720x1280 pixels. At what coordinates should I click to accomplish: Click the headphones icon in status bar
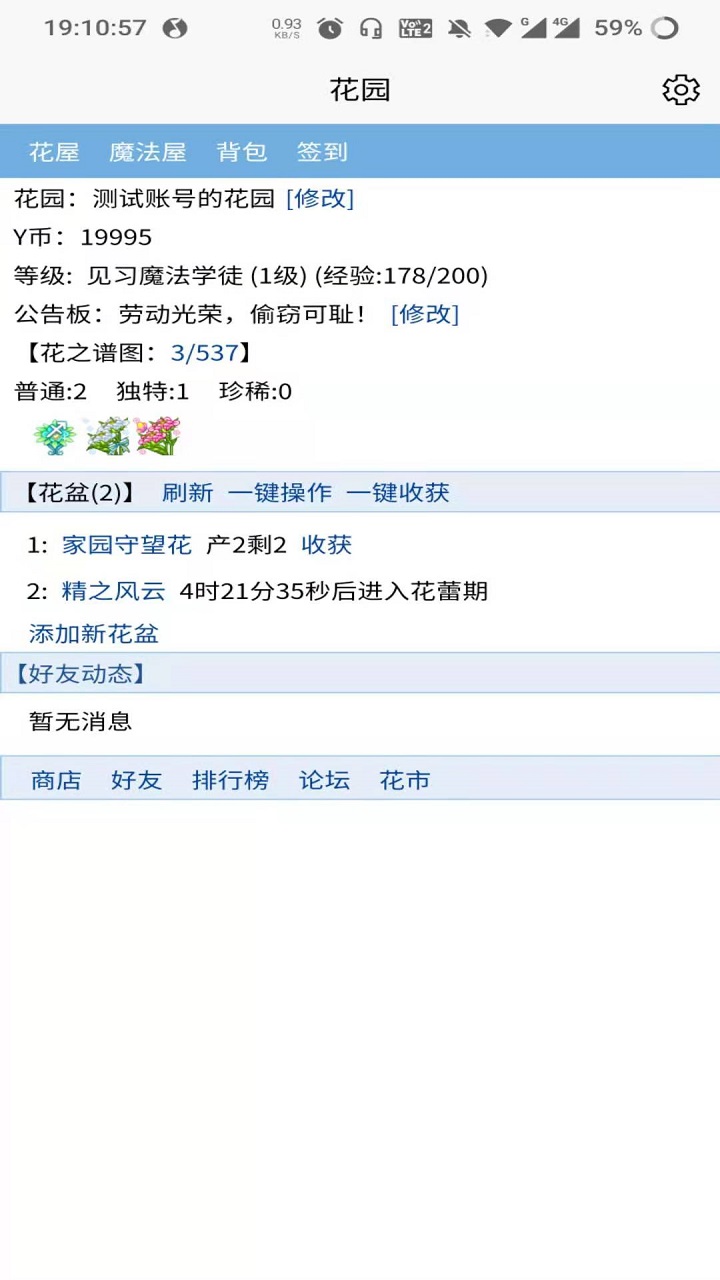370,28
